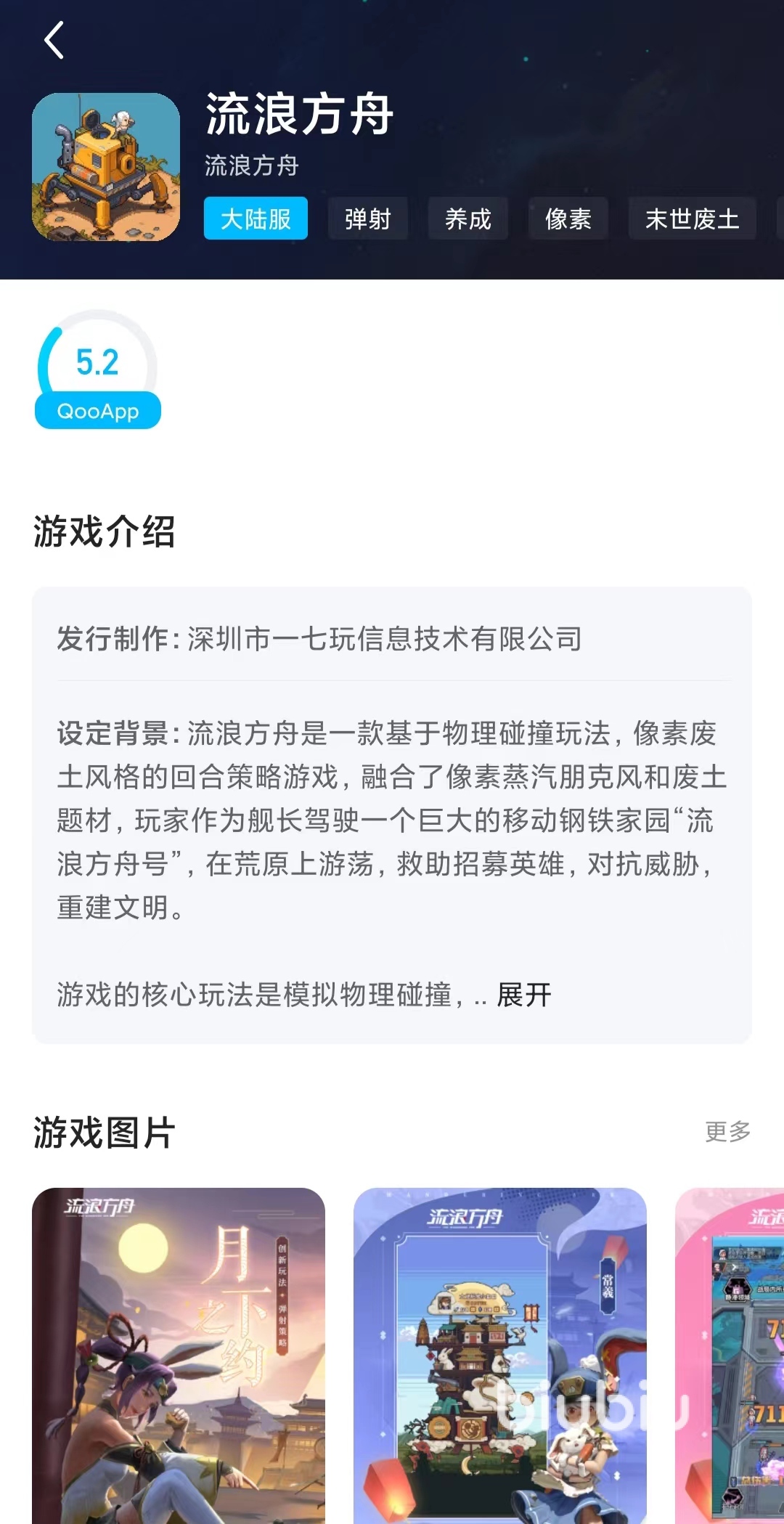Open the 月下之约 game screenshot

tap(179, 1355)
